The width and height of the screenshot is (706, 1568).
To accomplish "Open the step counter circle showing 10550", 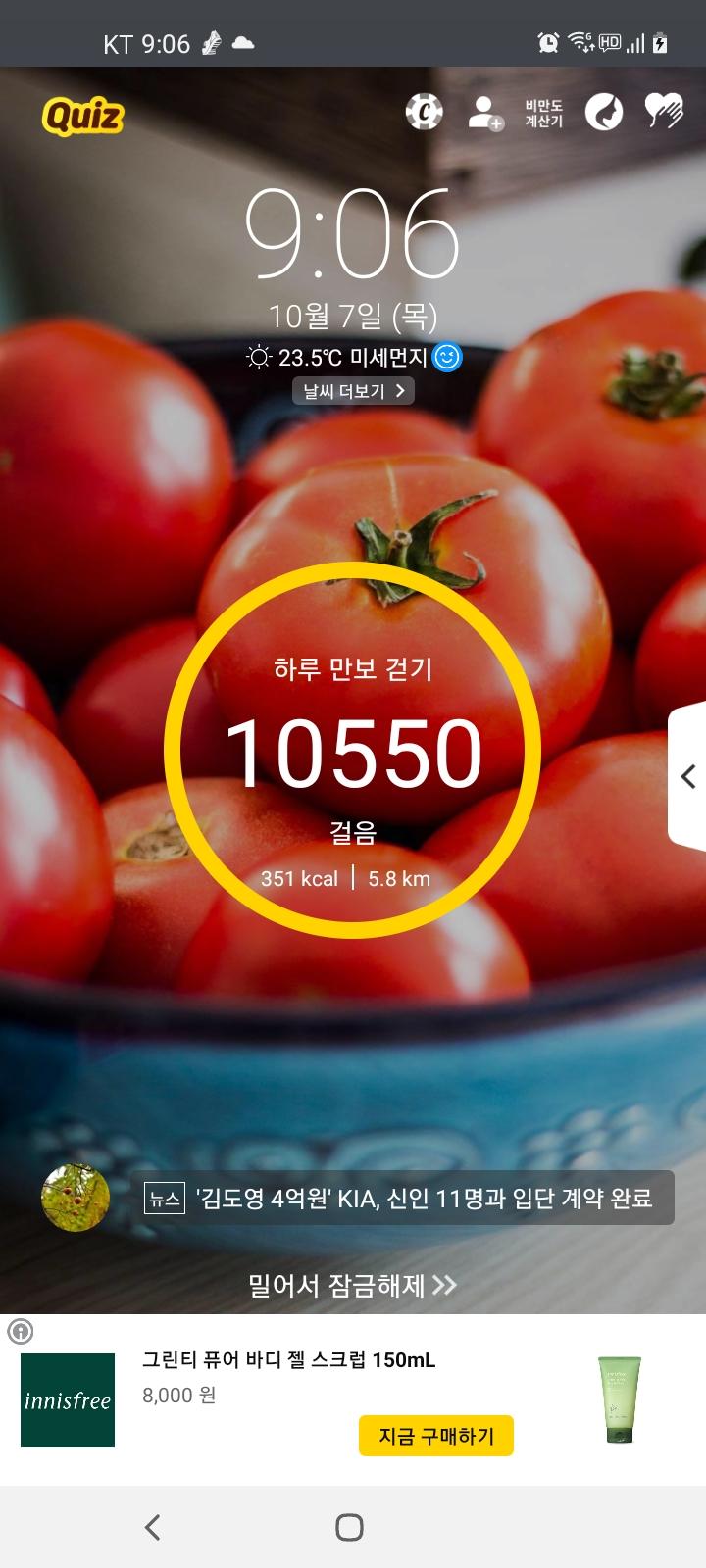I will (353, 750).
